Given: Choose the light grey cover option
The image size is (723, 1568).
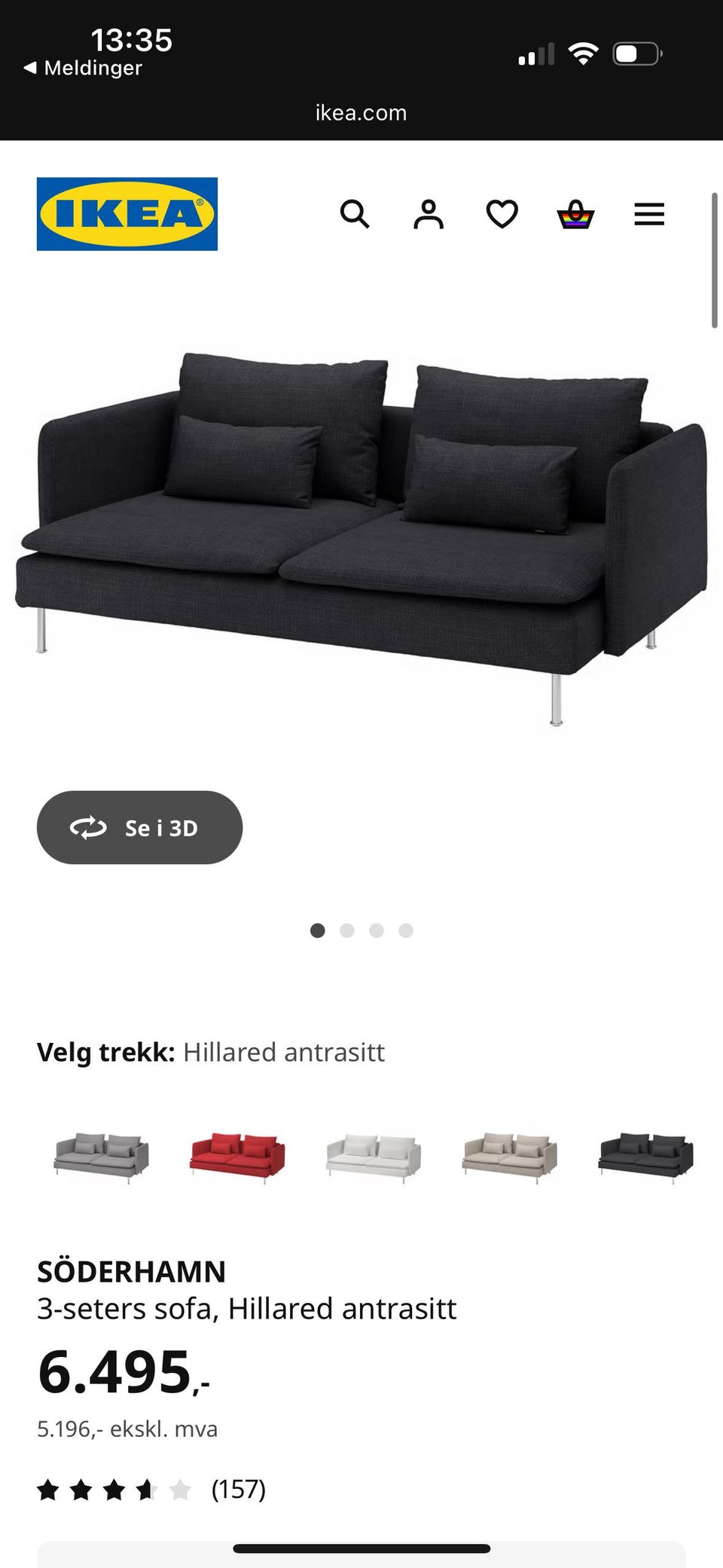Looking at the screenshot, I should (100, 1158).
